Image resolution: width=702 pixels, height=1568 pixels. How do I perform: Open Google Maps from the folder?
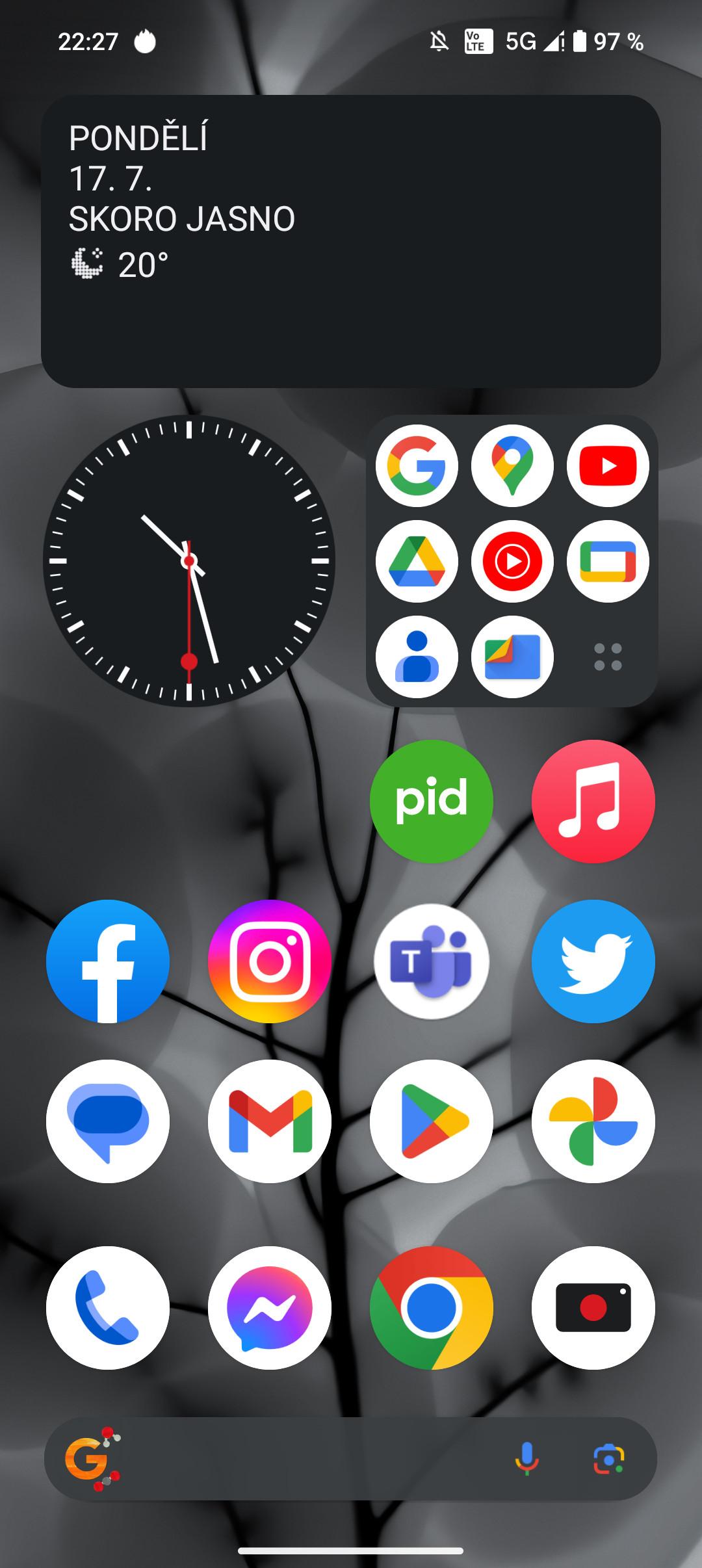pyautogui.click(x=512, y=465)
